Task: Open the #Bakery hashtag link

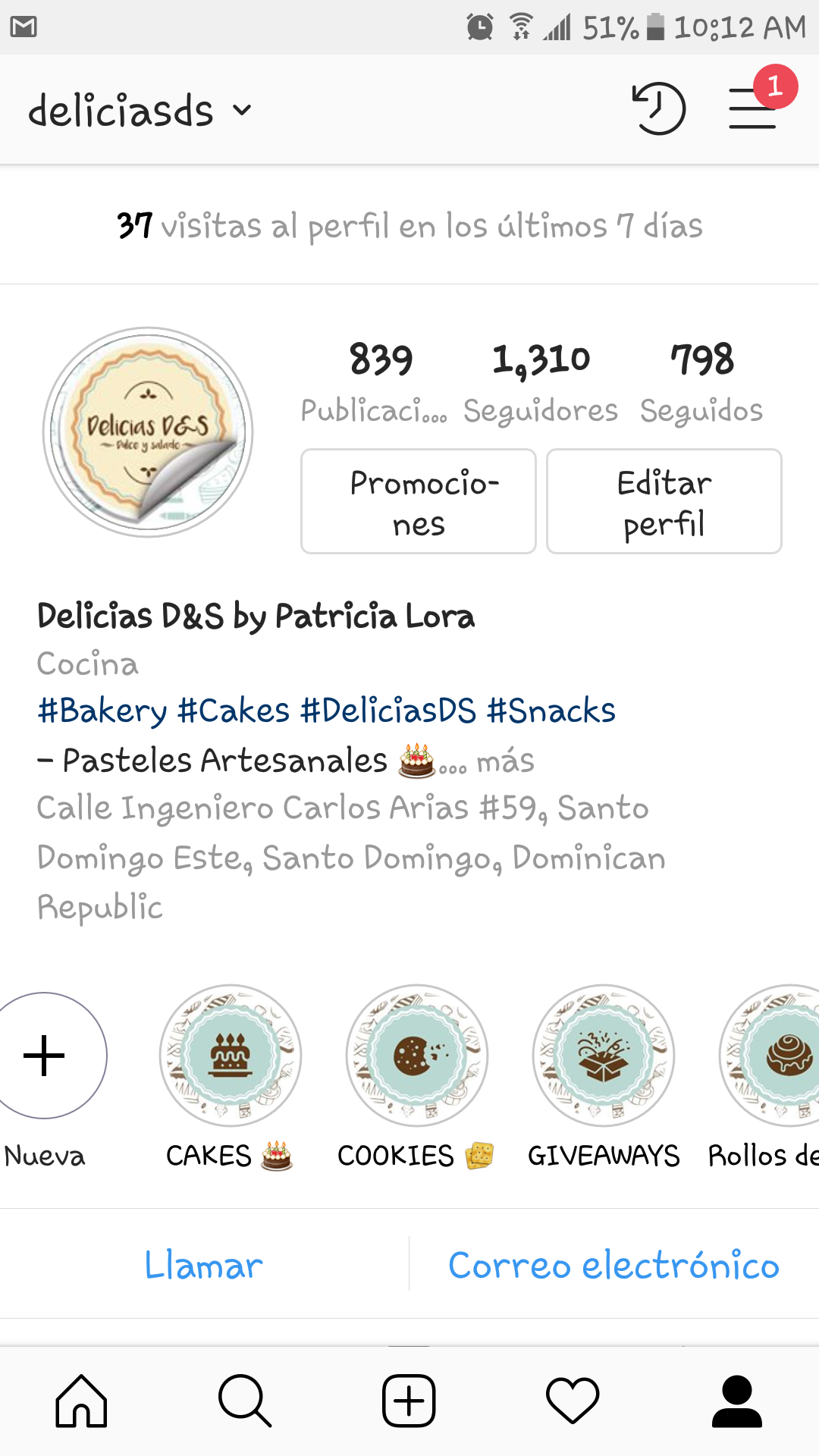Action: coord(102,711)
